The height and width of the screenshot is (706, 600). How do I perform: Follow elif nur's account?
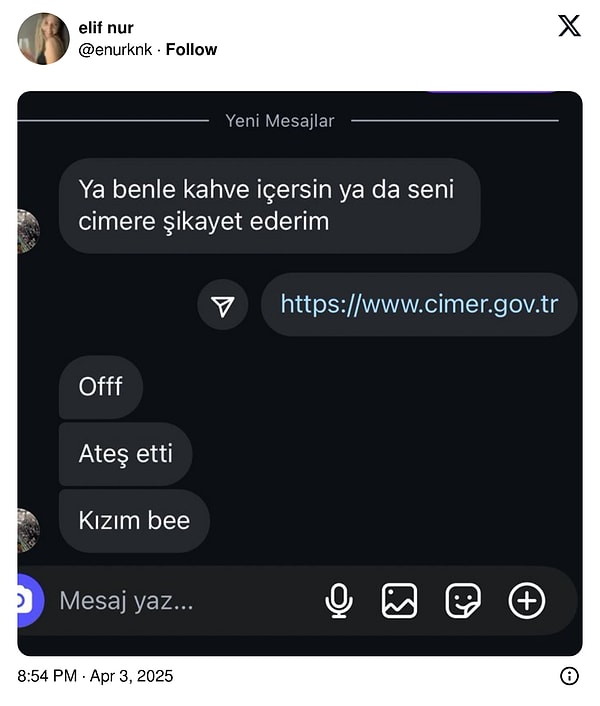click(x=191, y=49)
